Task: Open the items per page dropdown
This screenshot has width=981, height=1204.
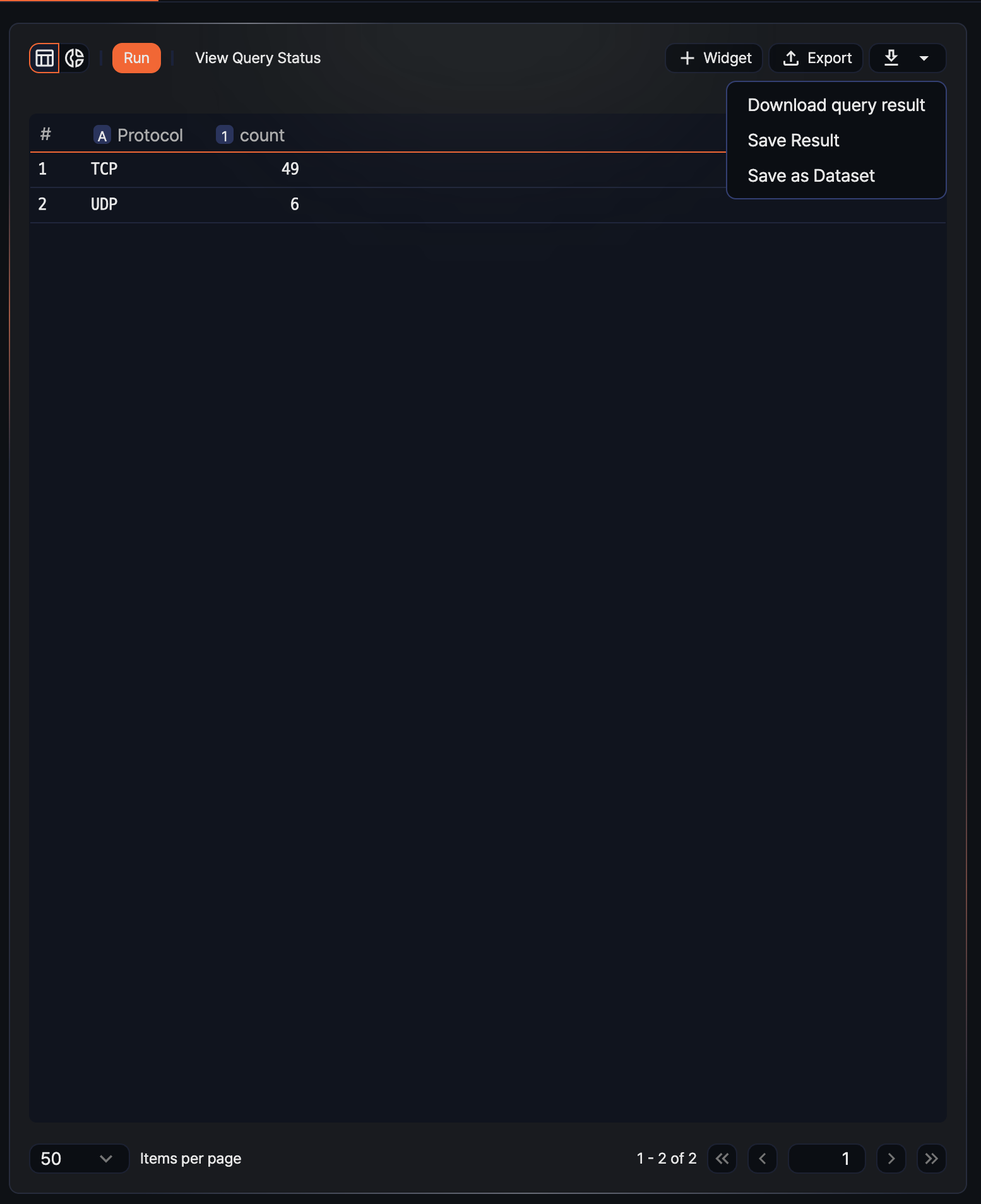Action: pos(78,1159)
